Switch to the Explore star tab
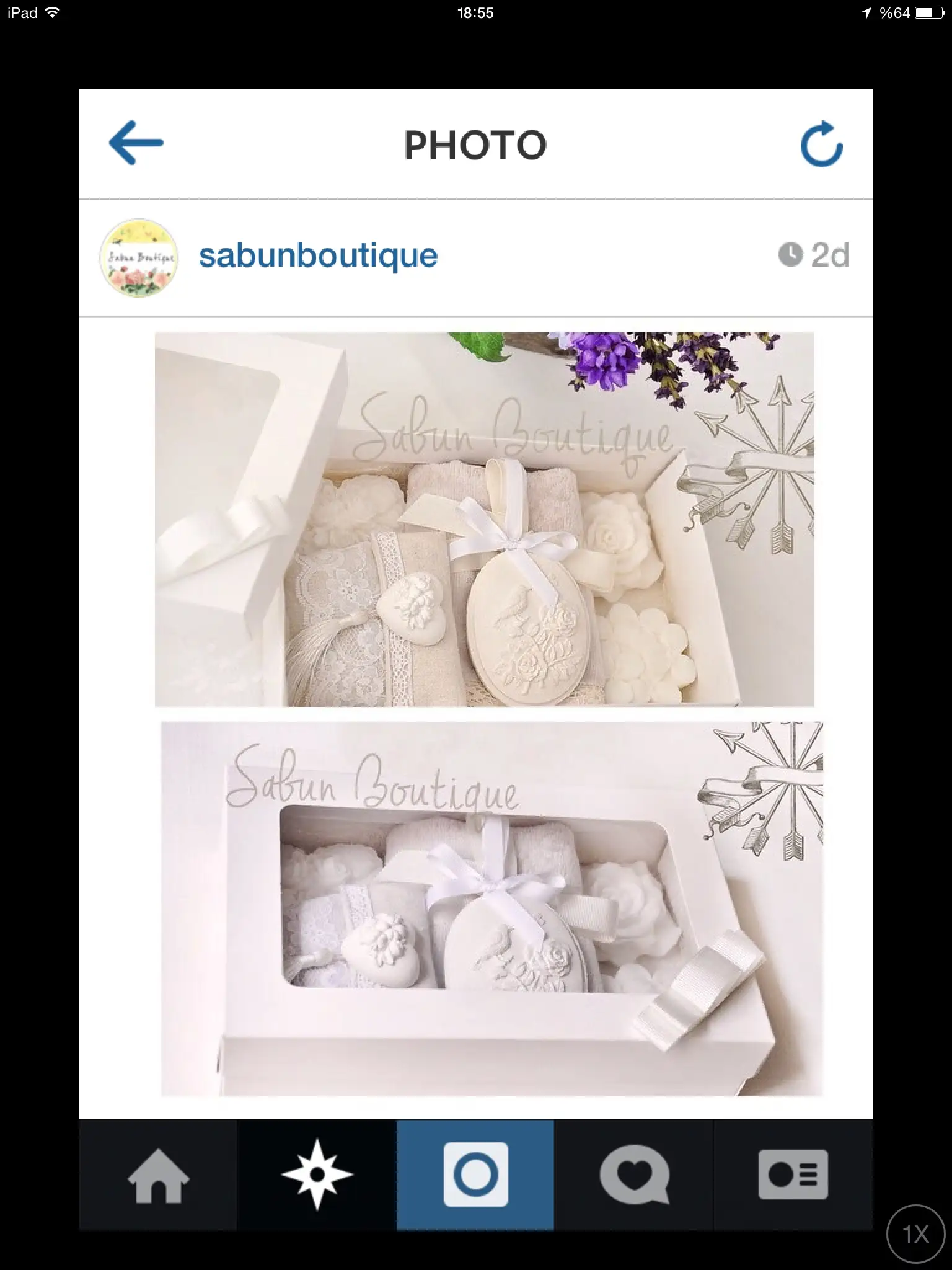Screen dimensions: 952x1270 (317, 1175)
